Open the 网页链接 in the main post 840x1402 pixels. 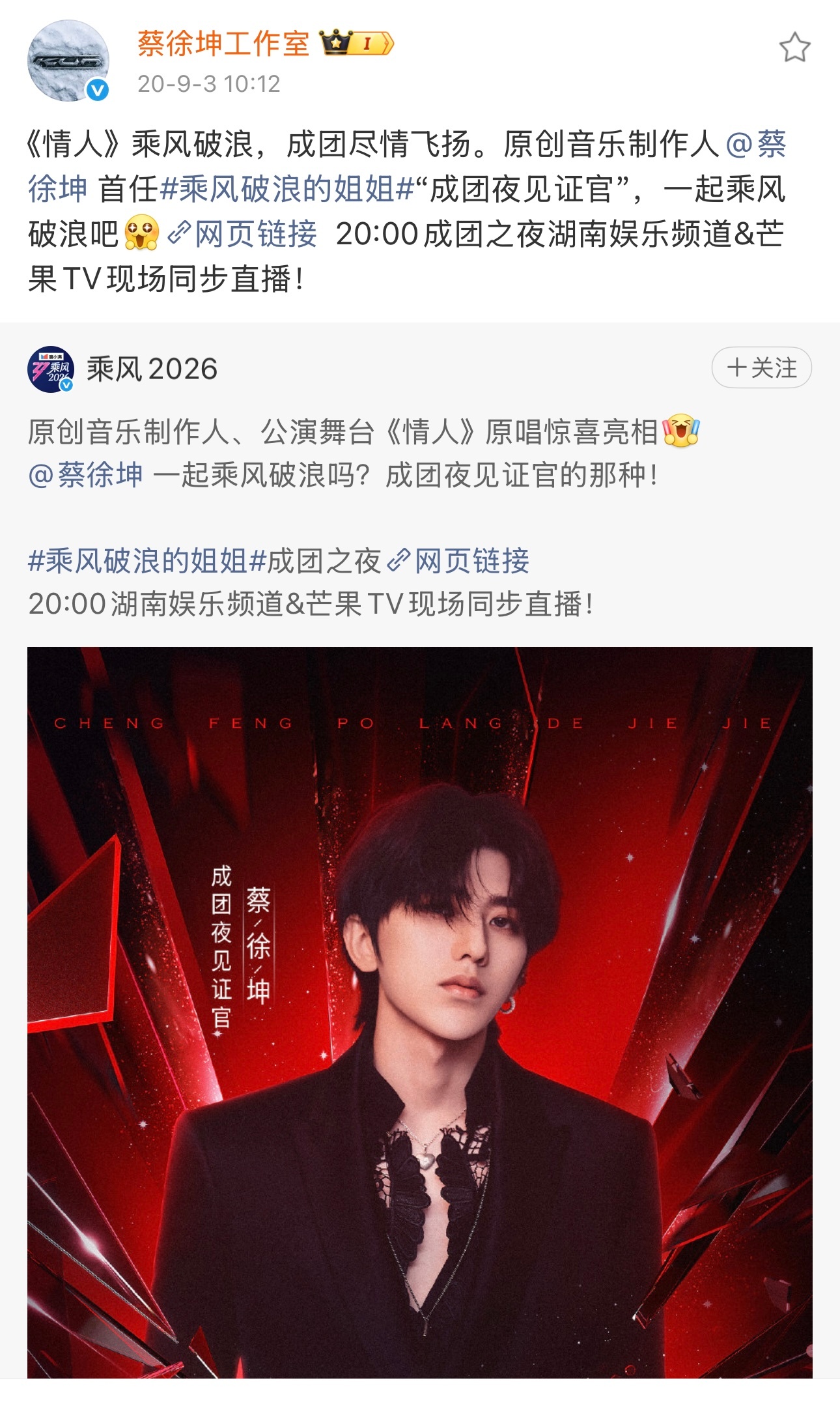coord(242,234)
